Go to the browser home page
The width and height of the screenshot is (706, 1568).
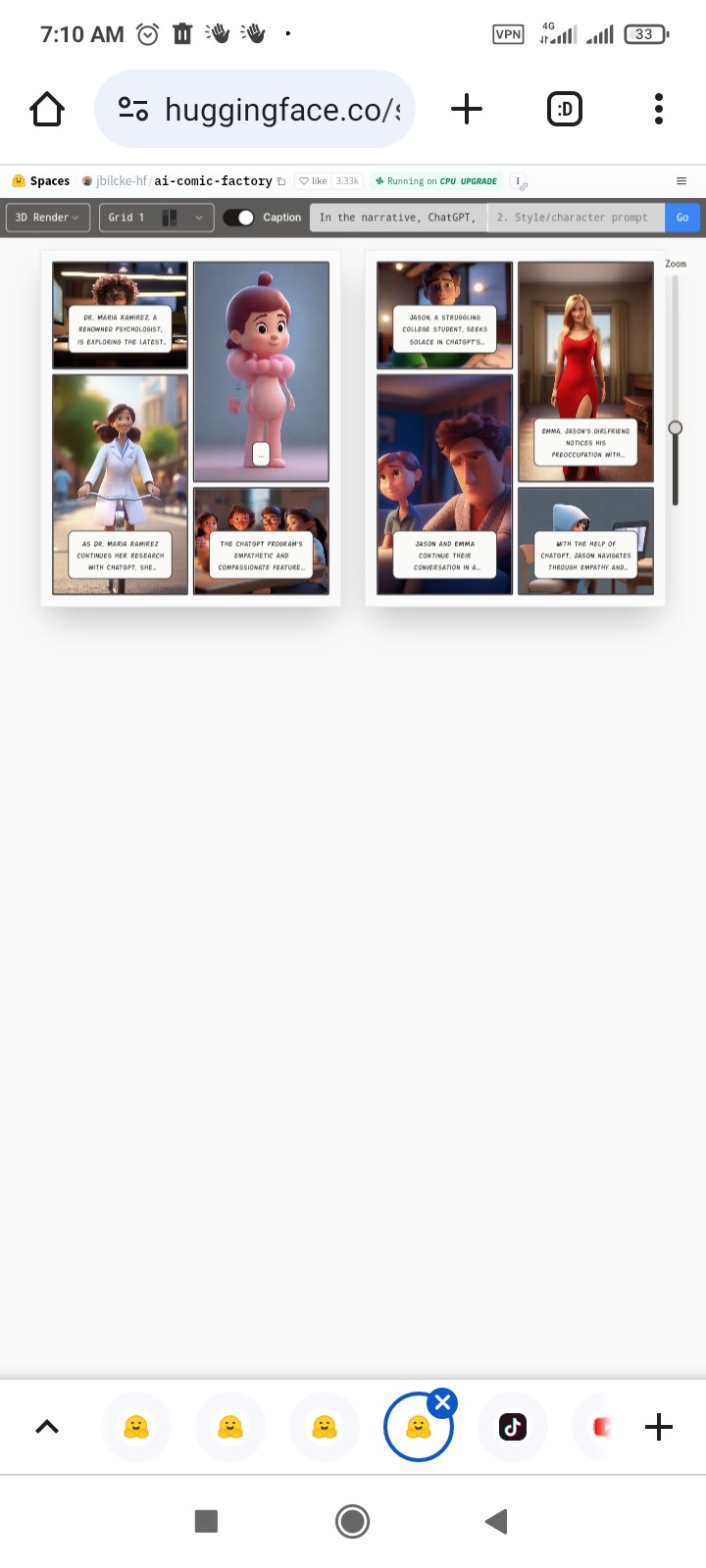click(47, 109)
